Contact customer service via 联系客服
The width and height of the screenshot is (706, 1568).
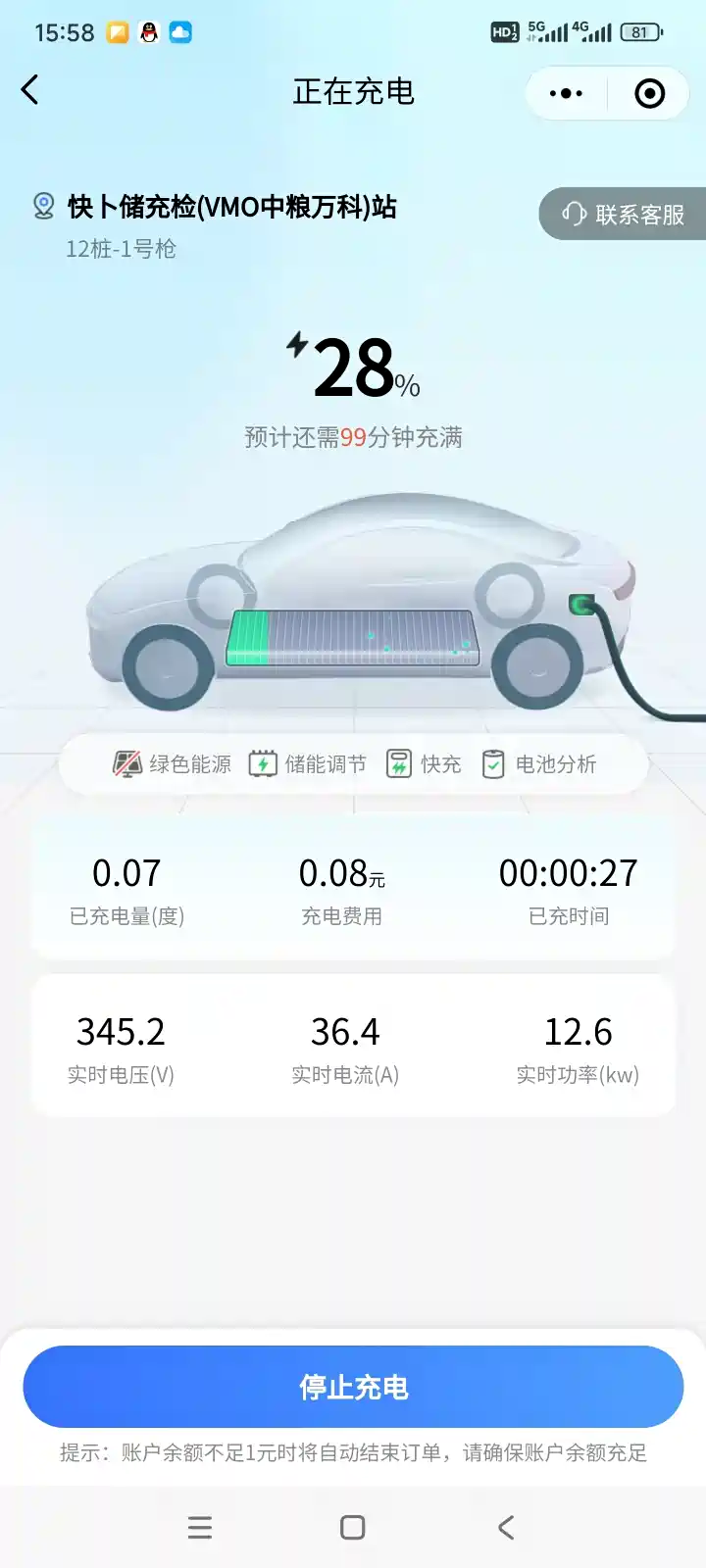pyautogui.click(x=624, y=215)
